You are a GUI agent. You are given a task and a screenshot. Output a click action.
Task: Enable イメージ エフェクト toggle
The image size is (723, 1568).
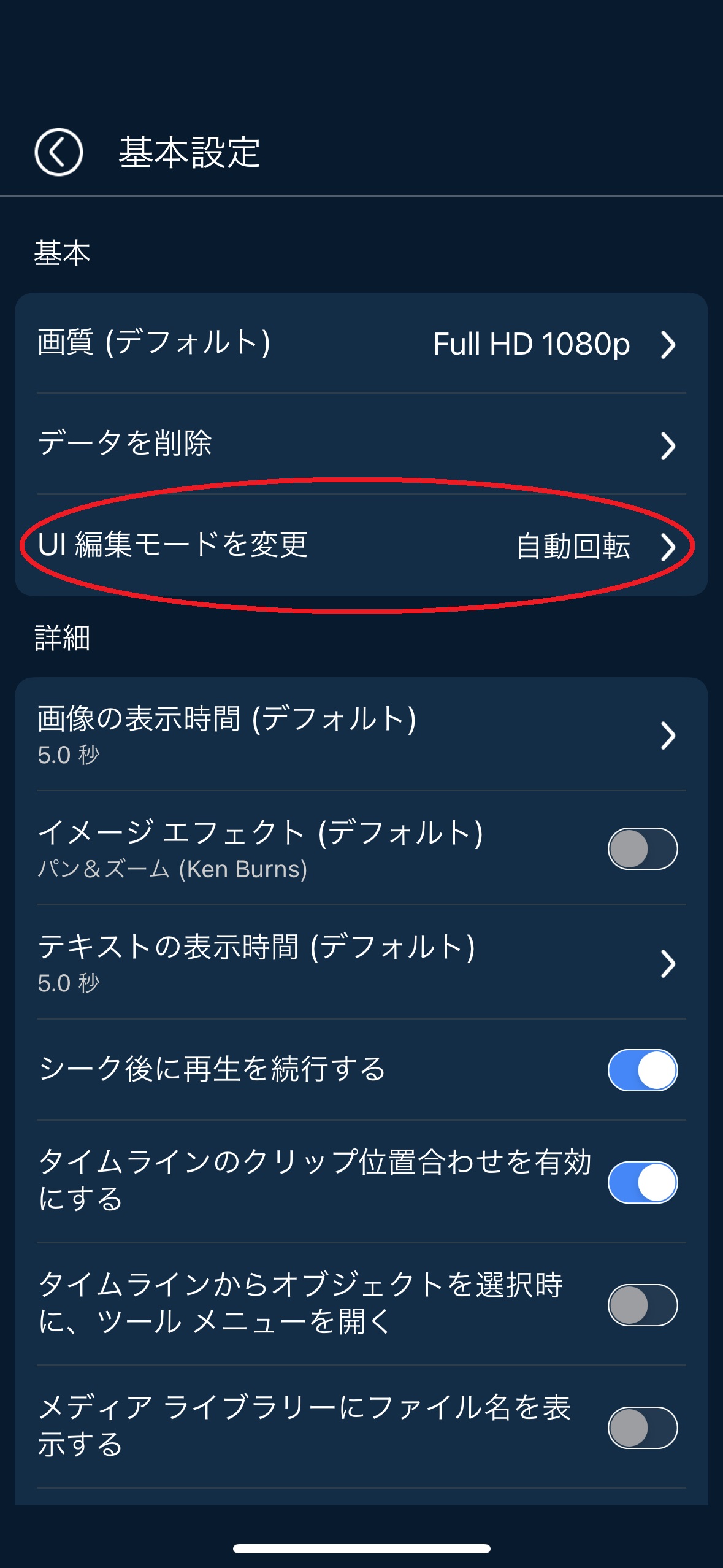tap(642, 848)
